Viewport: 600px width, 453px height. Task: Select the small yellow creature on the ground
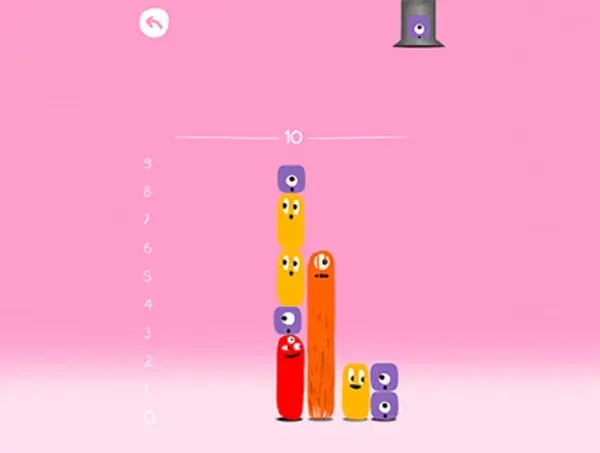click(x=354, y=391)
